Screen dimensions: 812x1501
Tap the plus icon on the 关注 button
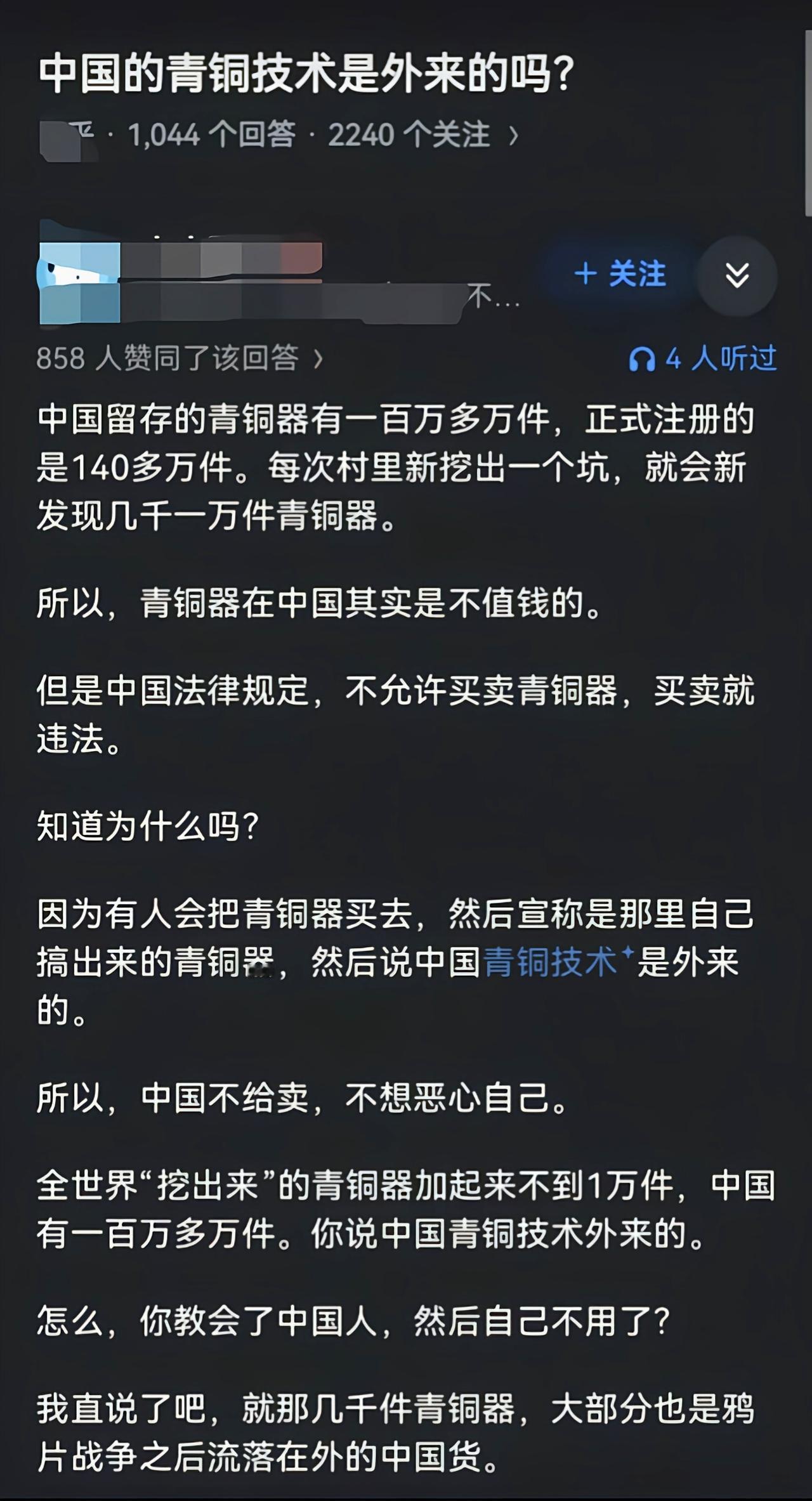[587, 275]
